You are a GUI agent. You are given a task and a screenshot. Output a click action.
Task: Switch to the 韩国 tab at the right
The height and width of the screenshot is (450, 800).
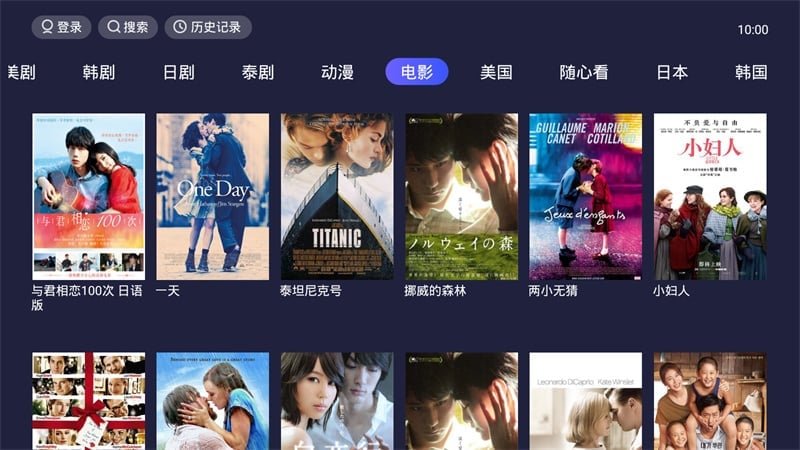[x=750, y=72]
